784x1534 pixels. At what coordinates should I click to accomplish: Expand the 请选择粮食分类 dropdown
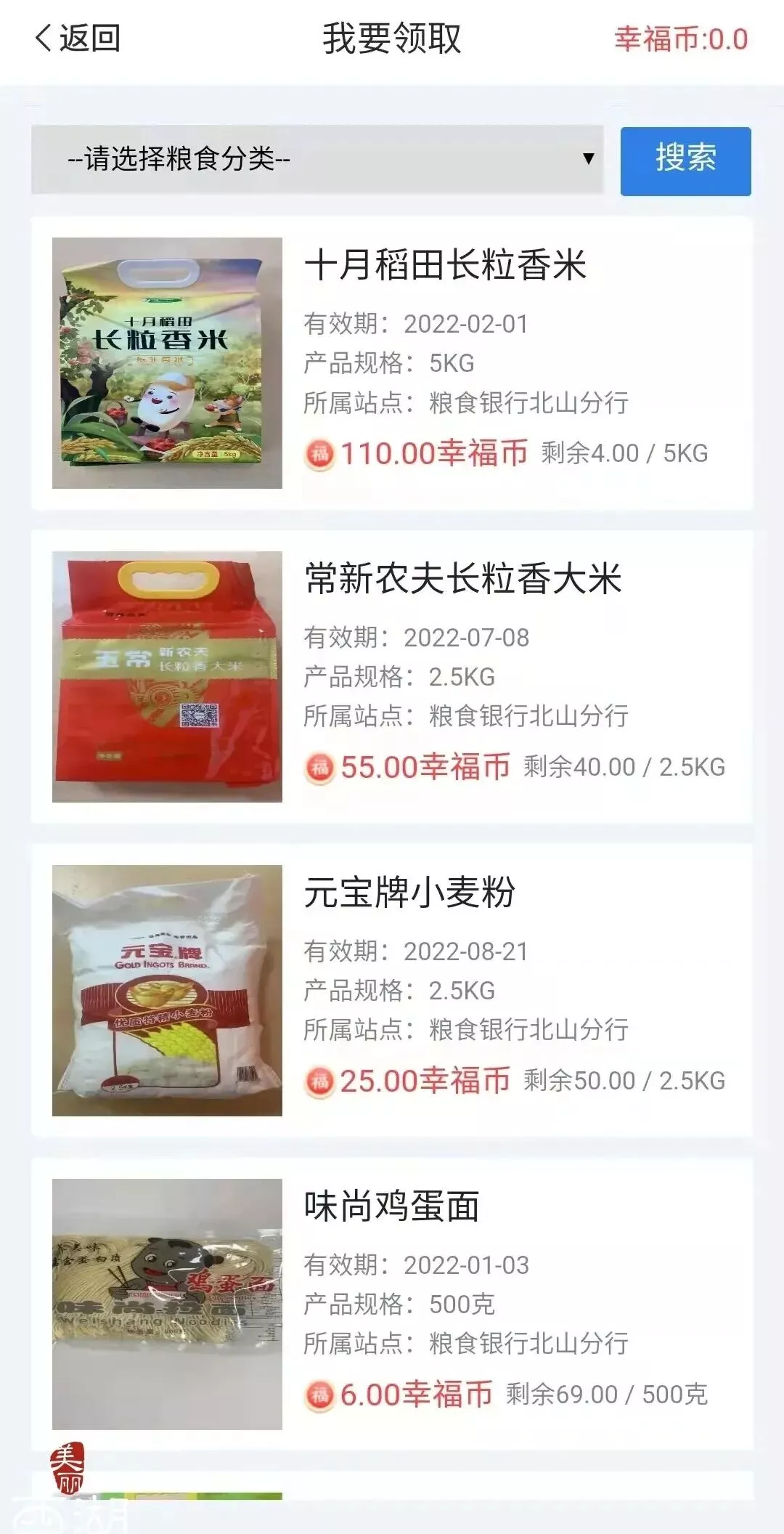coord(317,159)
